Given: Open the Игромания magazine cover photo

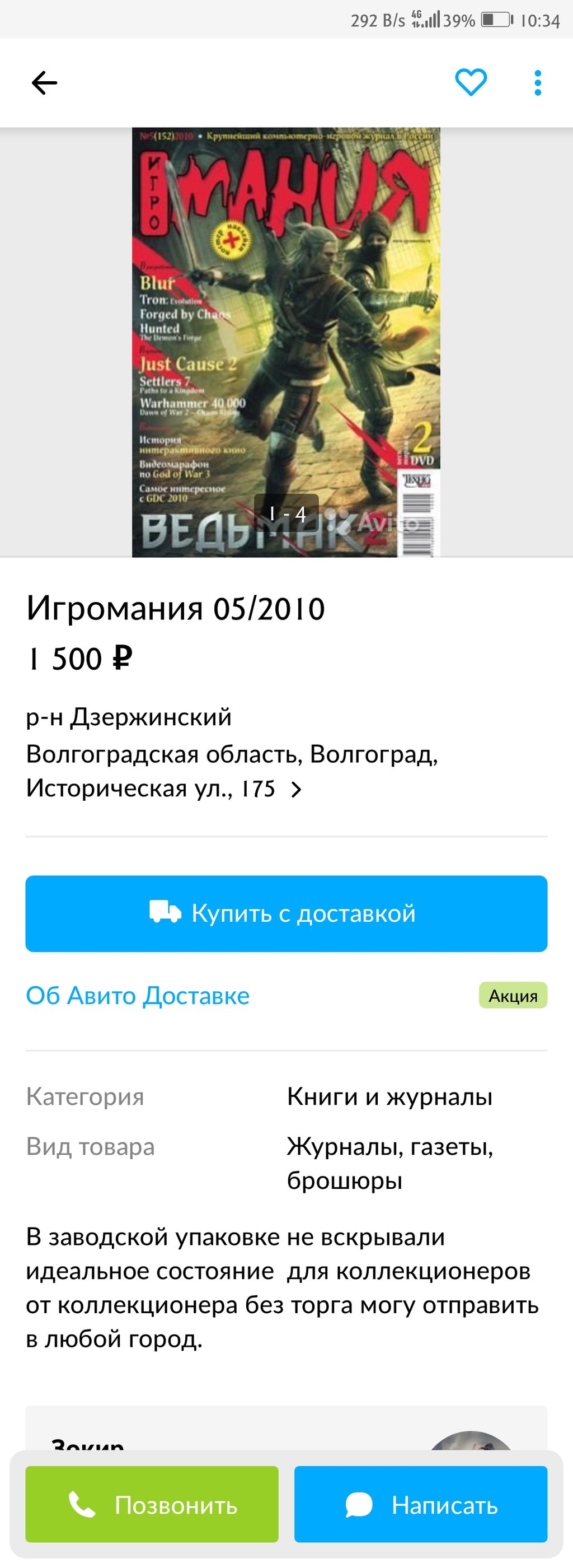Looking at the screenshot, I should 286,342.
